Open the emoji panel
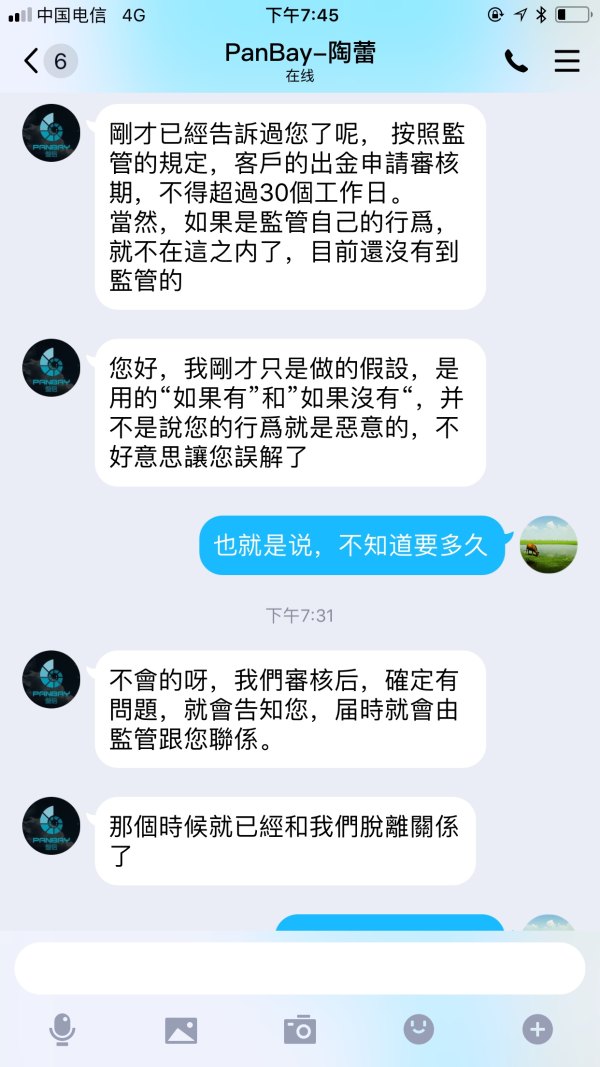Image resolution: width=600 pixels, height=1067 pixels. pos(419,1029)
